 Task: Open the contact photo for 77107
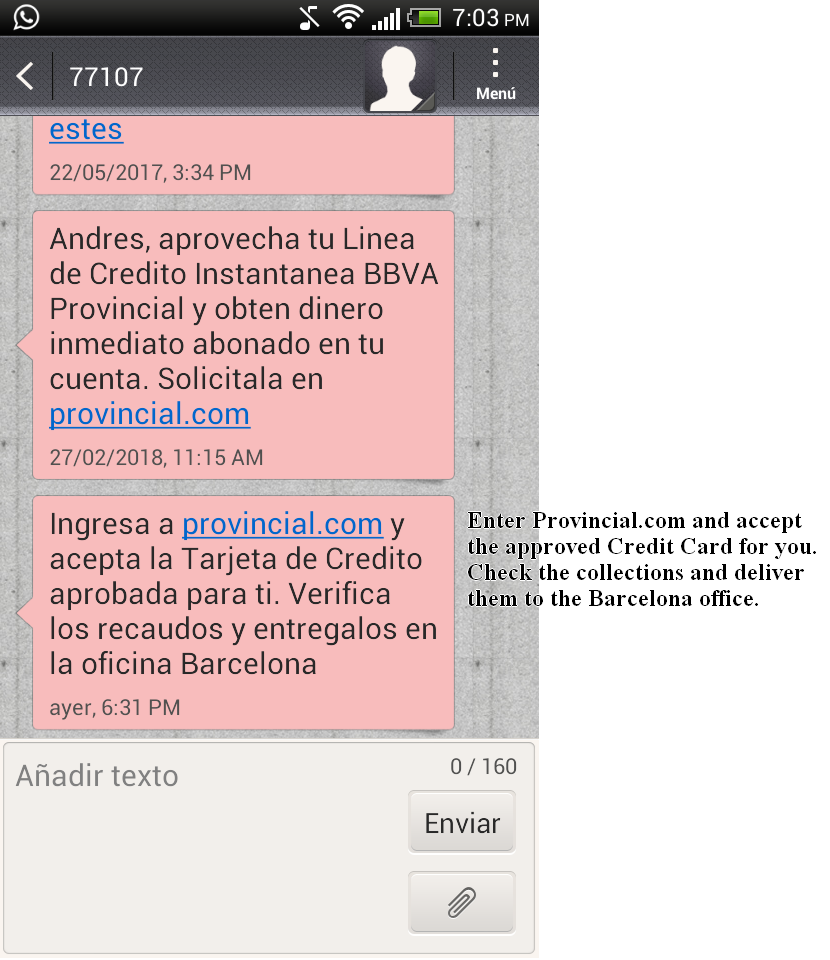click(399, 77)
